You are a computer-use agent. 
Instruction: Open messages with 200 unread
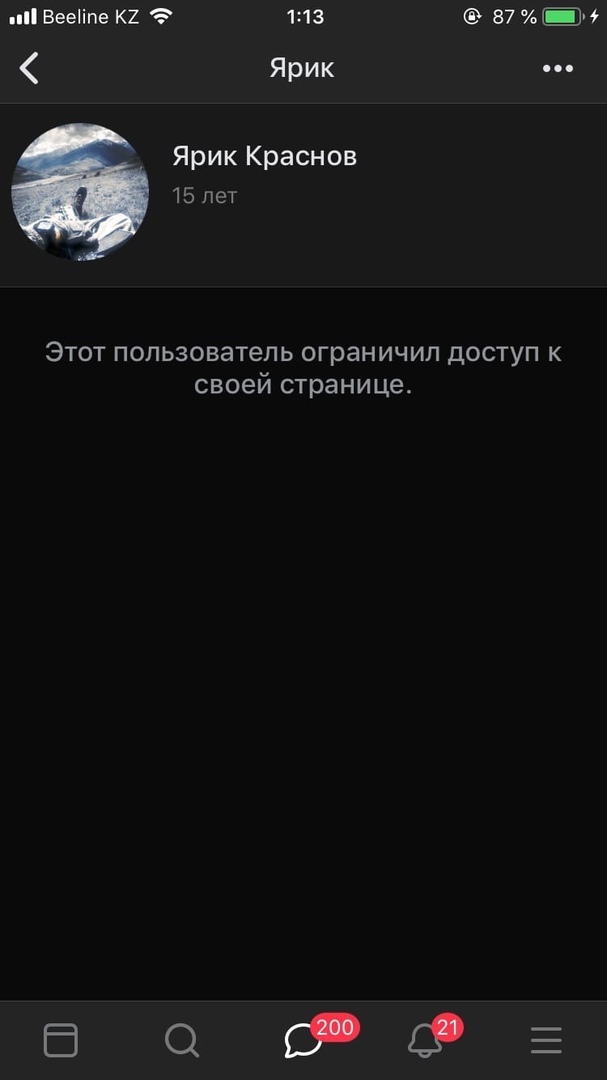303,1040
